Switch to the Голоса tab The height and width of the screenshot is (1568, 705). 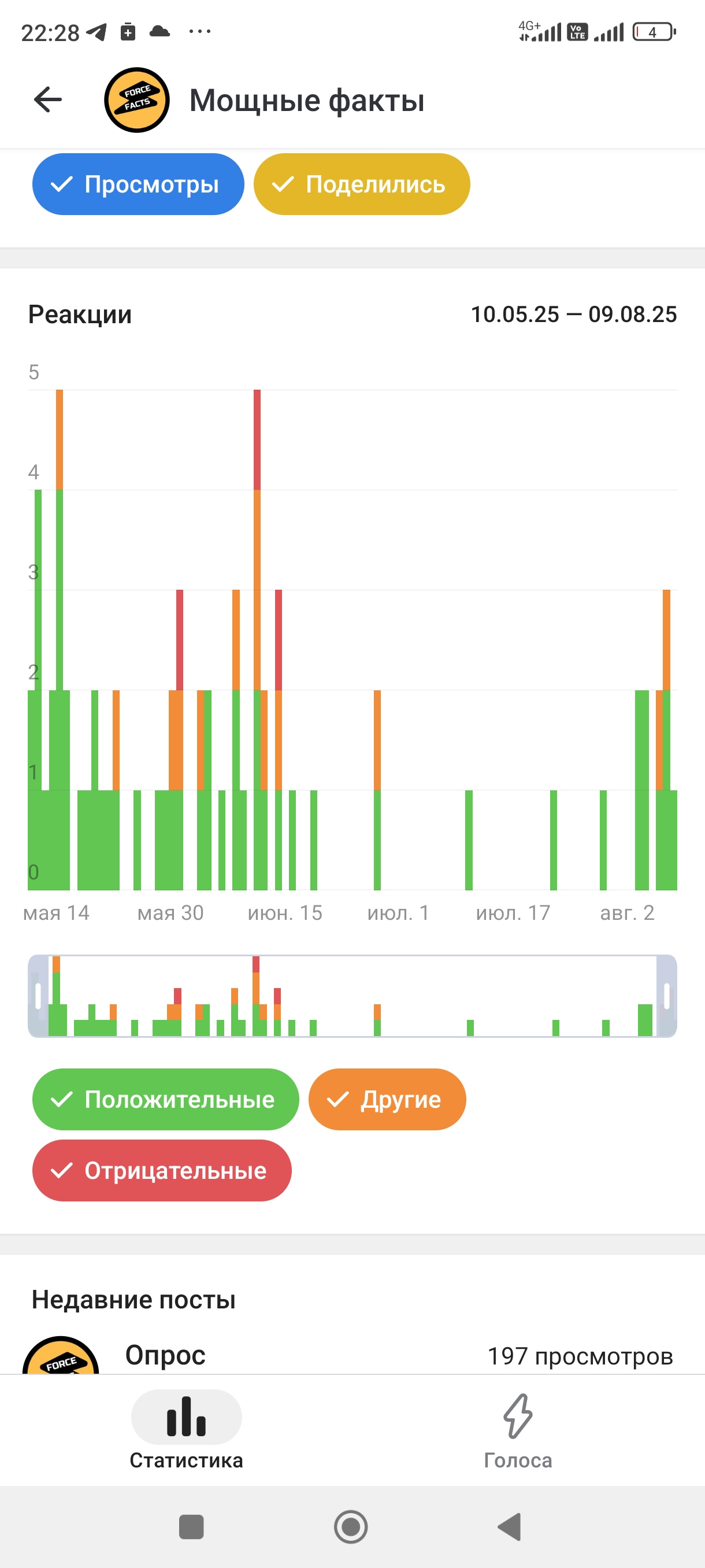click(x=518, y=1432)
